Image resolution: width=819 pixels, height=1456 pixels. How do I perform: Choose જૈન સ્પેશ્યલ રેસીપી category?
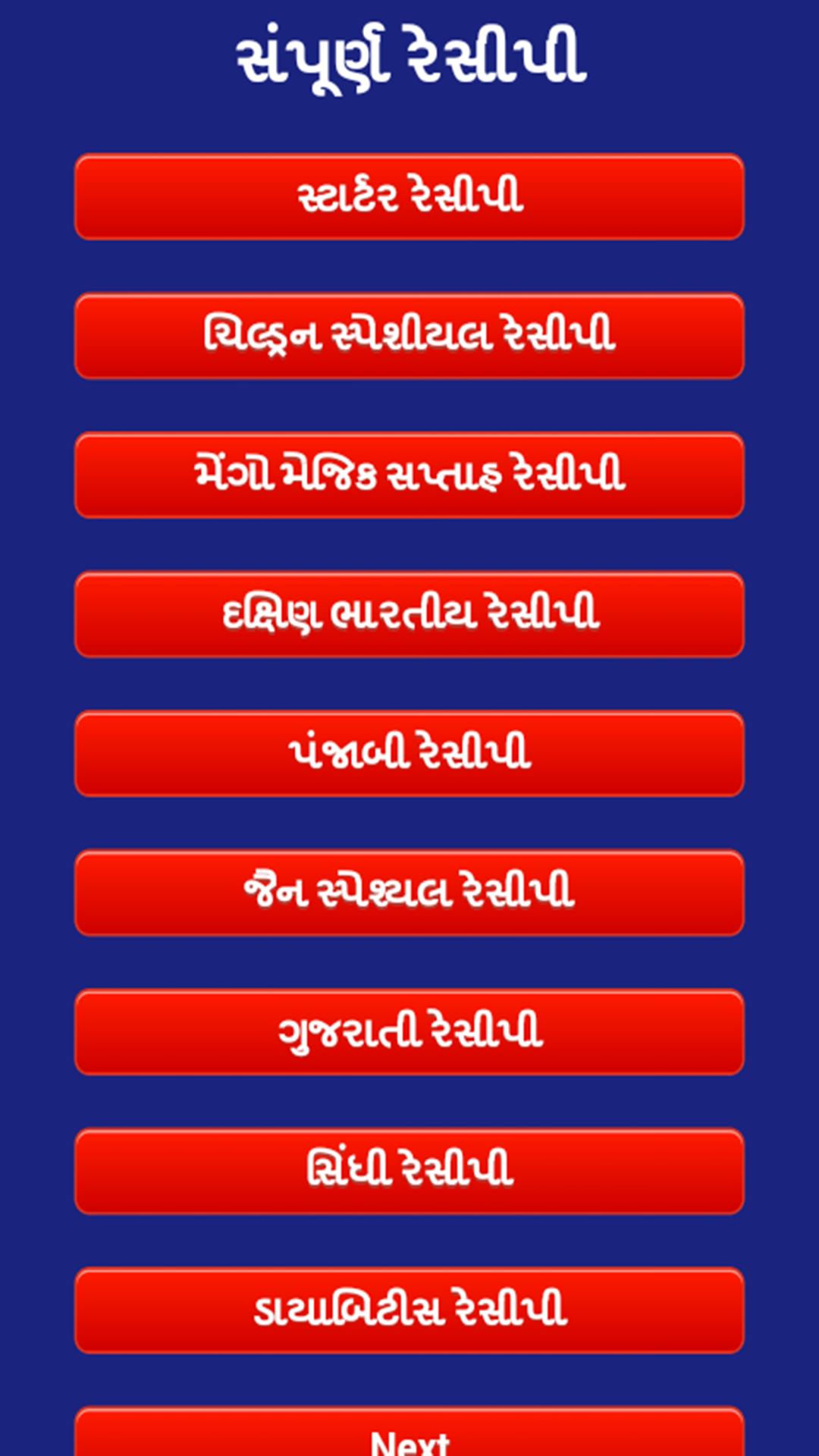coord(409,893)
